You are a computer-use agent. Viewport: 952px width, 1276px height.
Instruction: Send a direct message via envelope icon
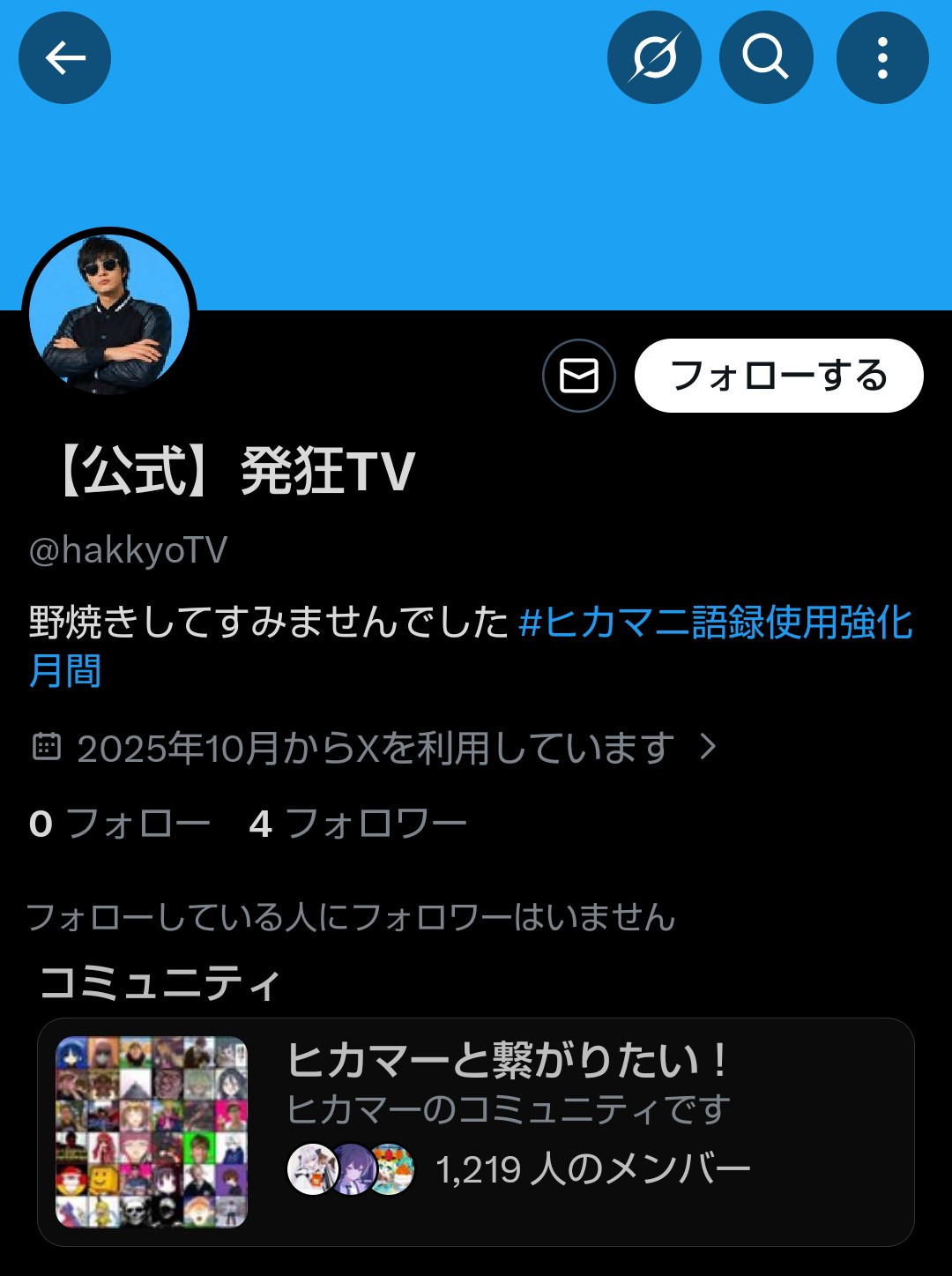578,376
